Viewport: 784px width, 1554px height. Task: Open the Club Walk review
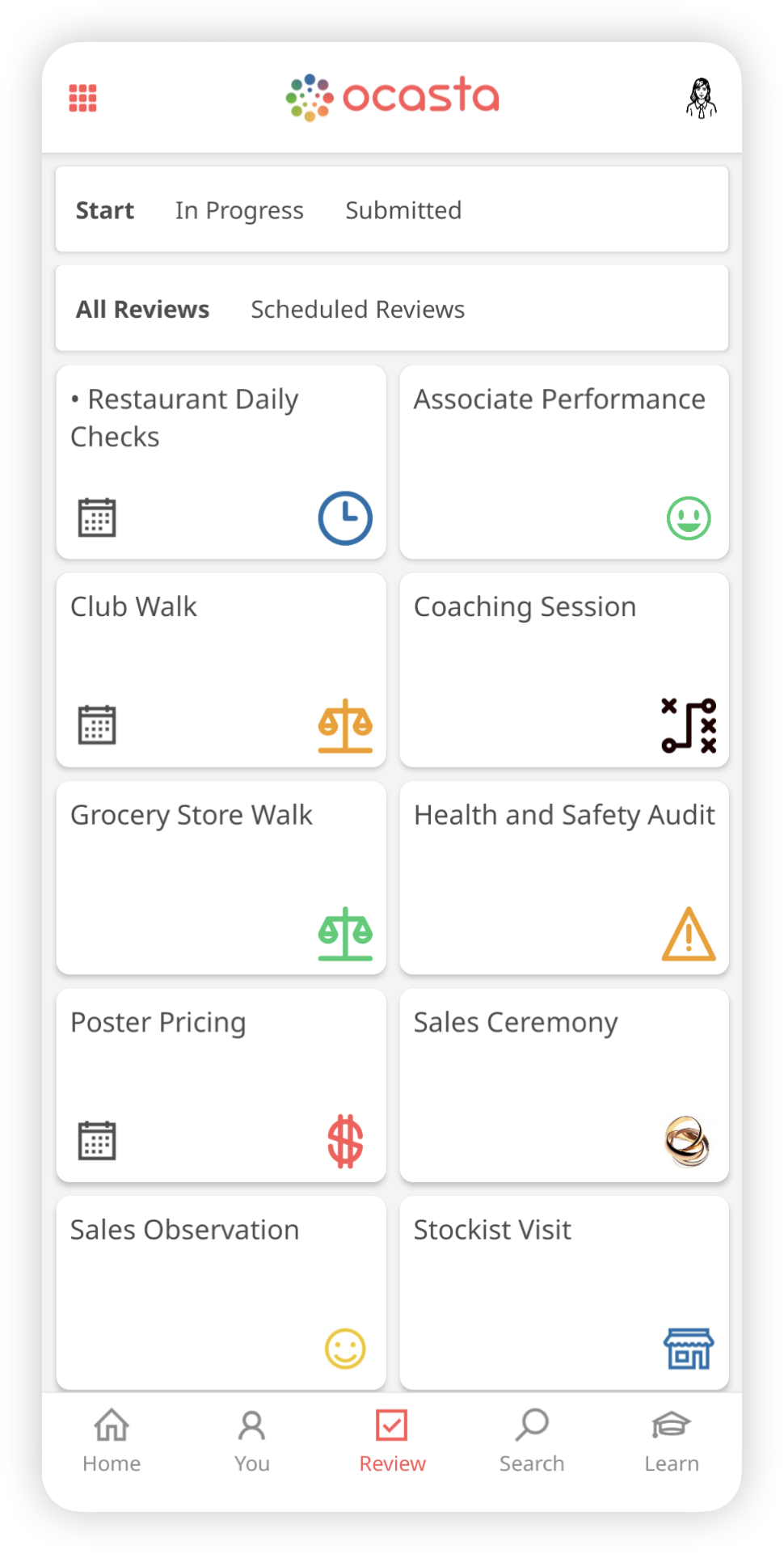[221, 669]
